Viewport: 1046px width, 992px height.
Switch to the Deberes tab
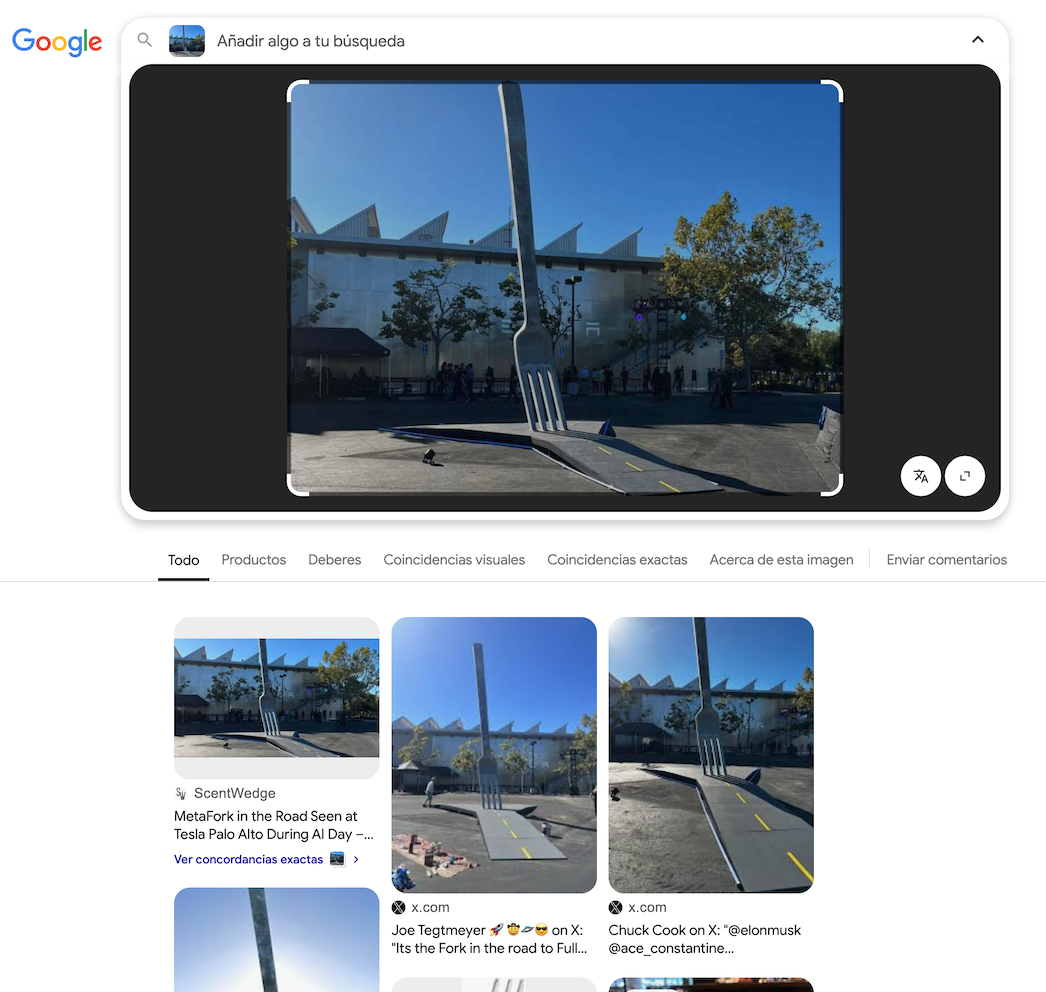pyautogui.click(x=334, y=560)
